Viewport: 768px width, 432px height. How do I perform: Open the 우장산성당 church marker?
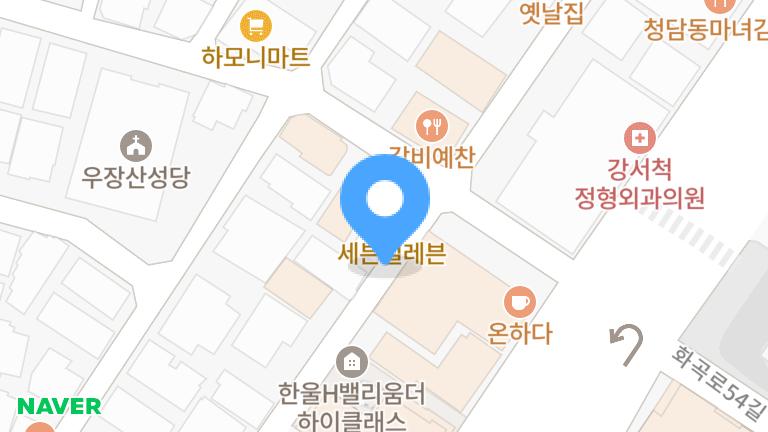point(136,145)
